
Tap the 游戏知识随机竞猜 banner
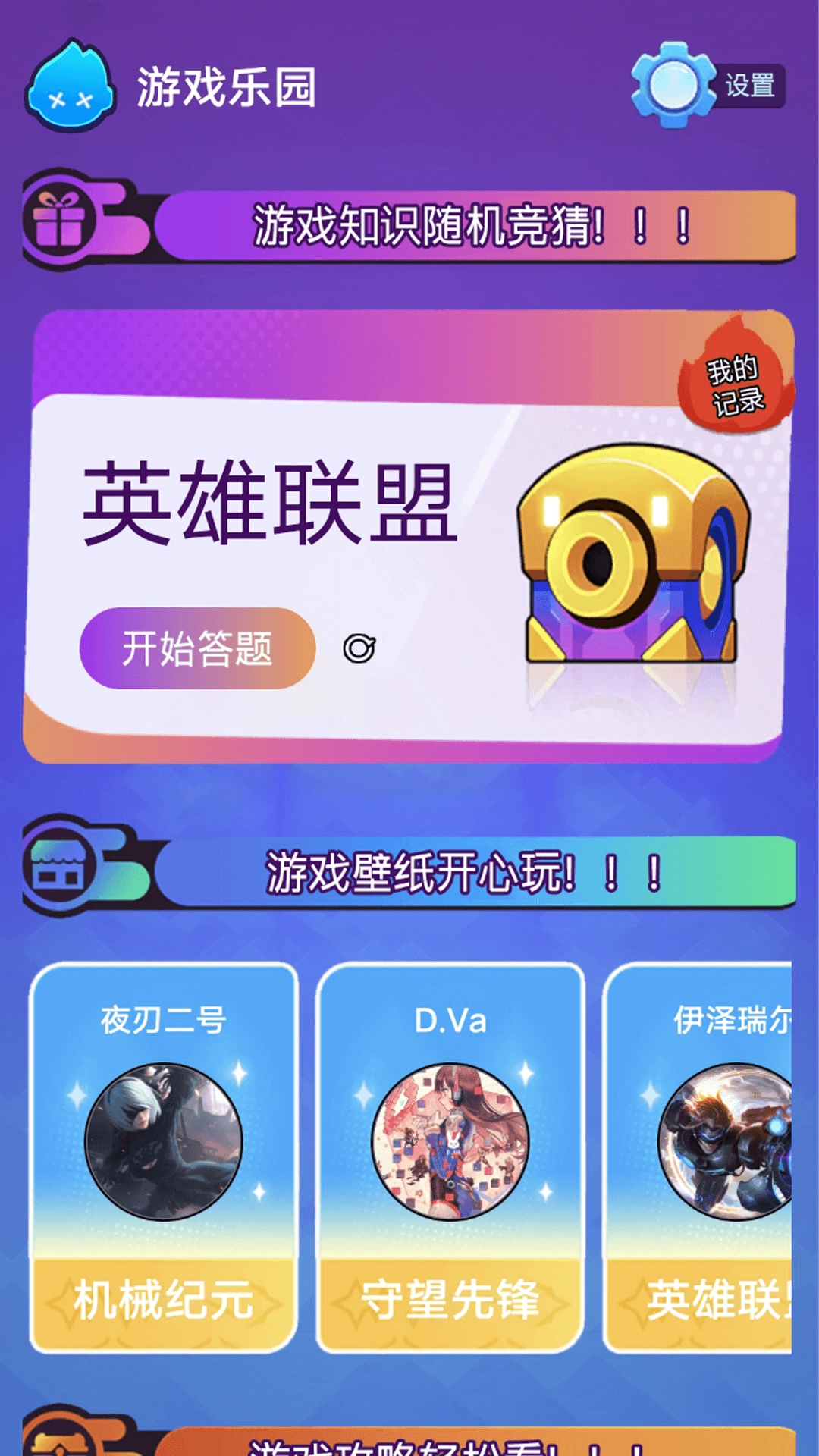[470, 222]
